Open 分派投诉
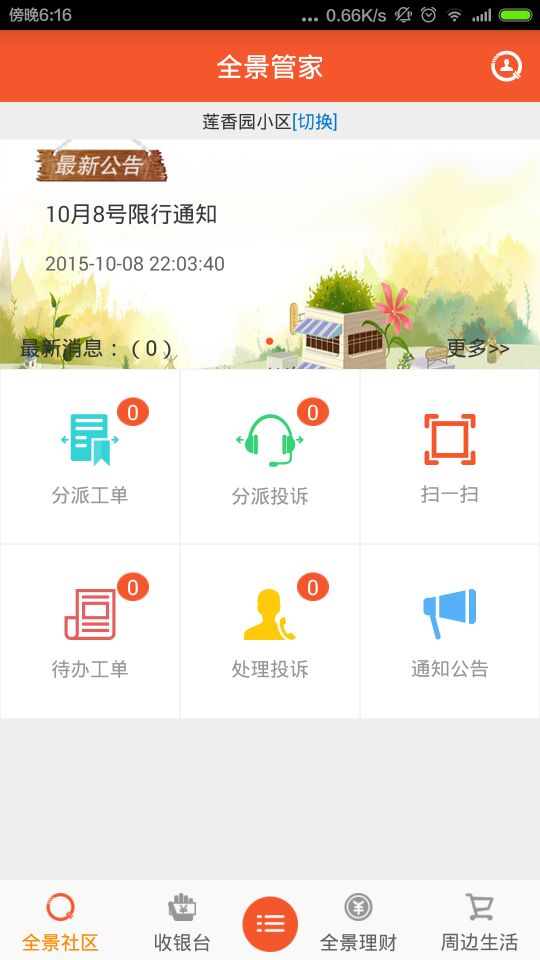The width and height of the screenshot is (540, 960). coord(270,457)
